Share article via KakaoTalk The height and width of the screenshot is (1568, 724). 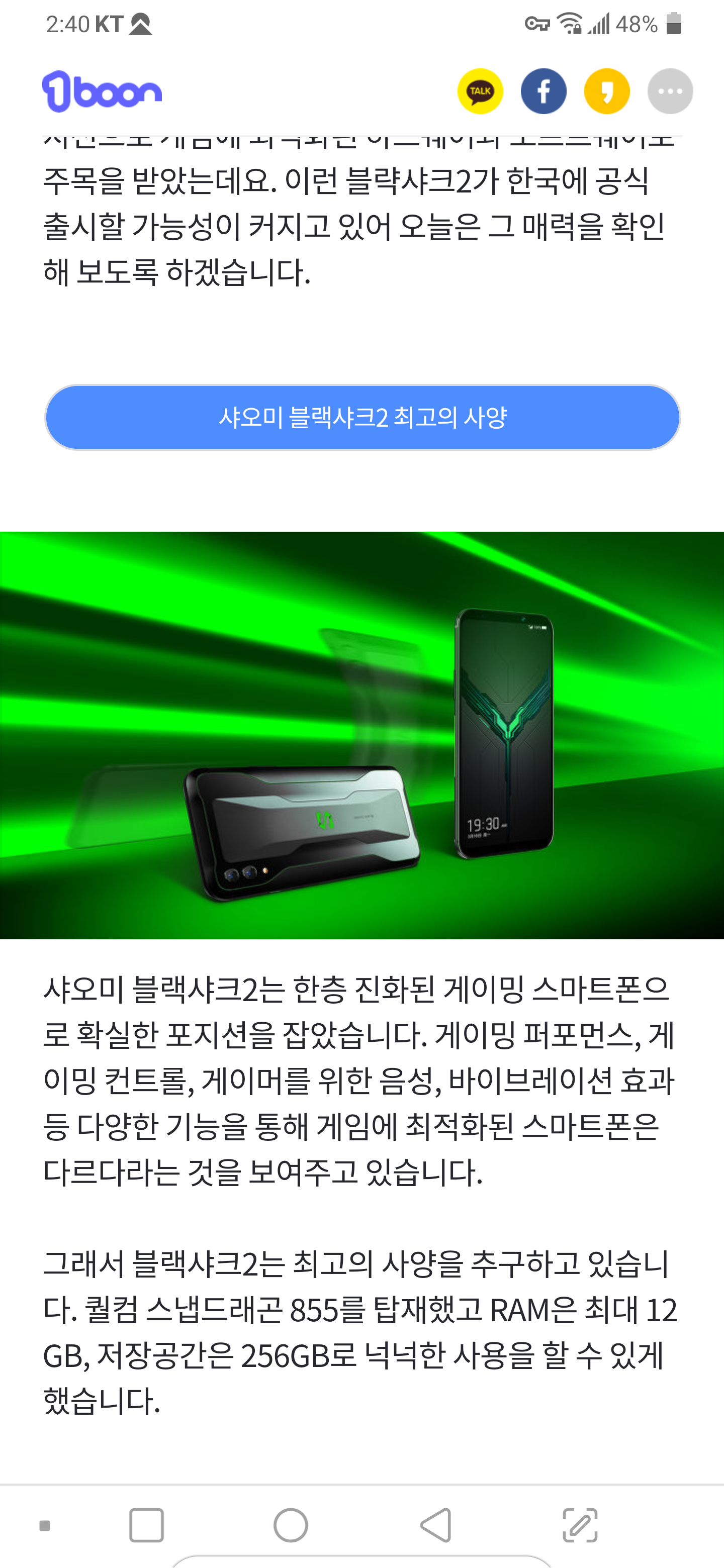coord(480,91)
